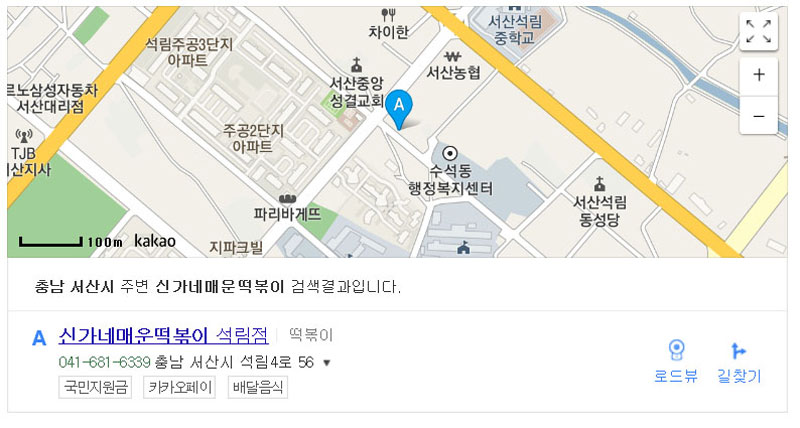Image resolution: width=800 pixels, height=428 pixels.
Task: Select the 국민지원금 tag
Action: (96, 387)
